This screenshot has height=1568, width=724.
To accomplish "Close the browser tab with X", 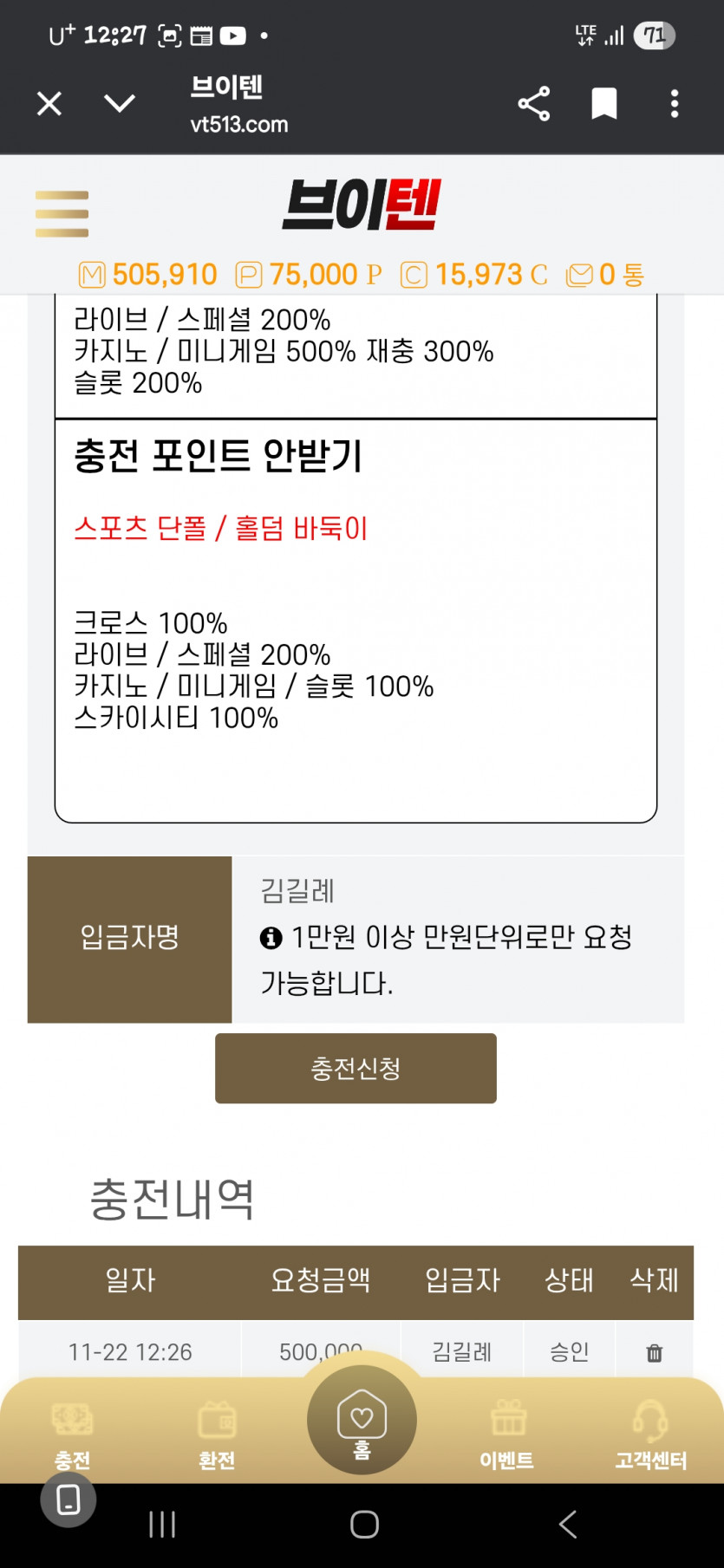I will tap(49, 104).
